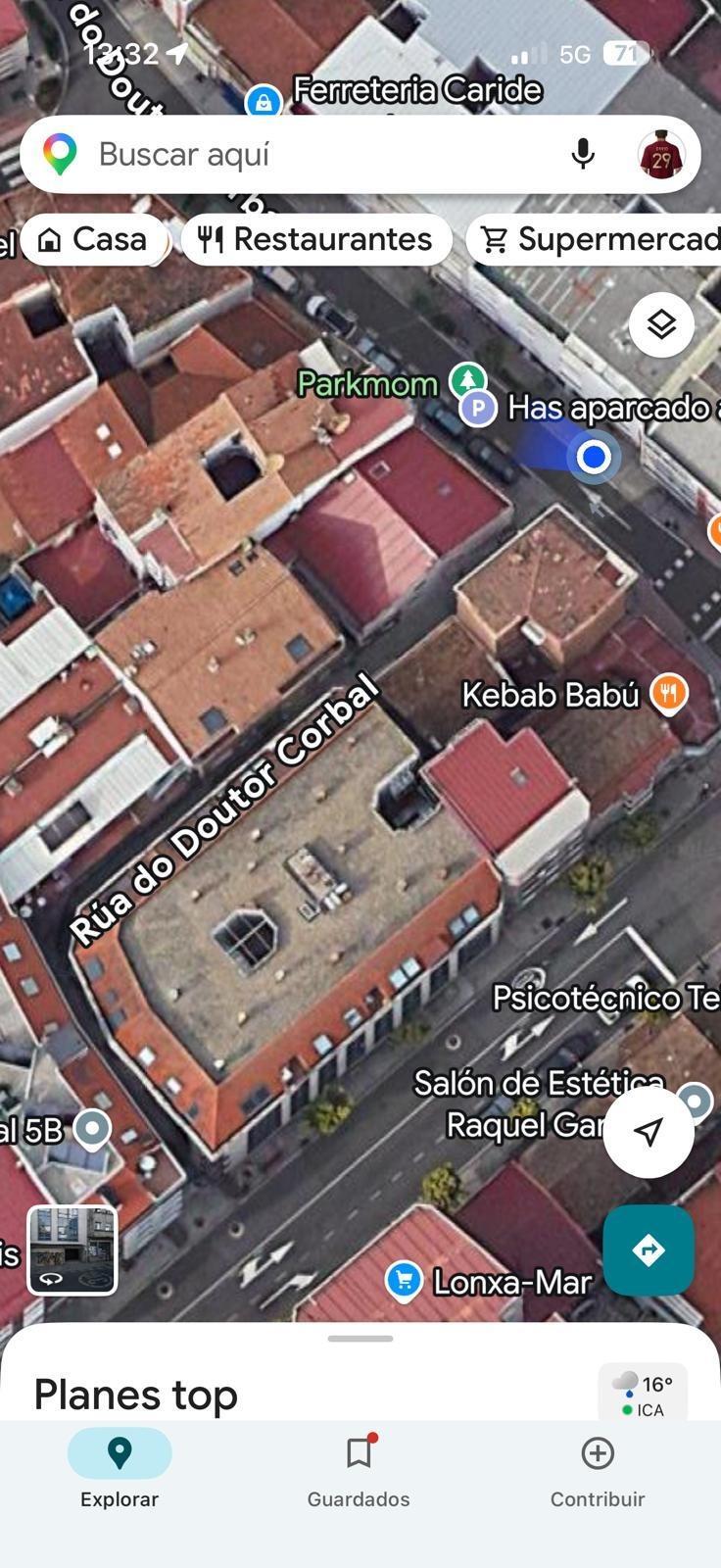Expand the Planes top sheet handle

click(x=360, y=1339)
